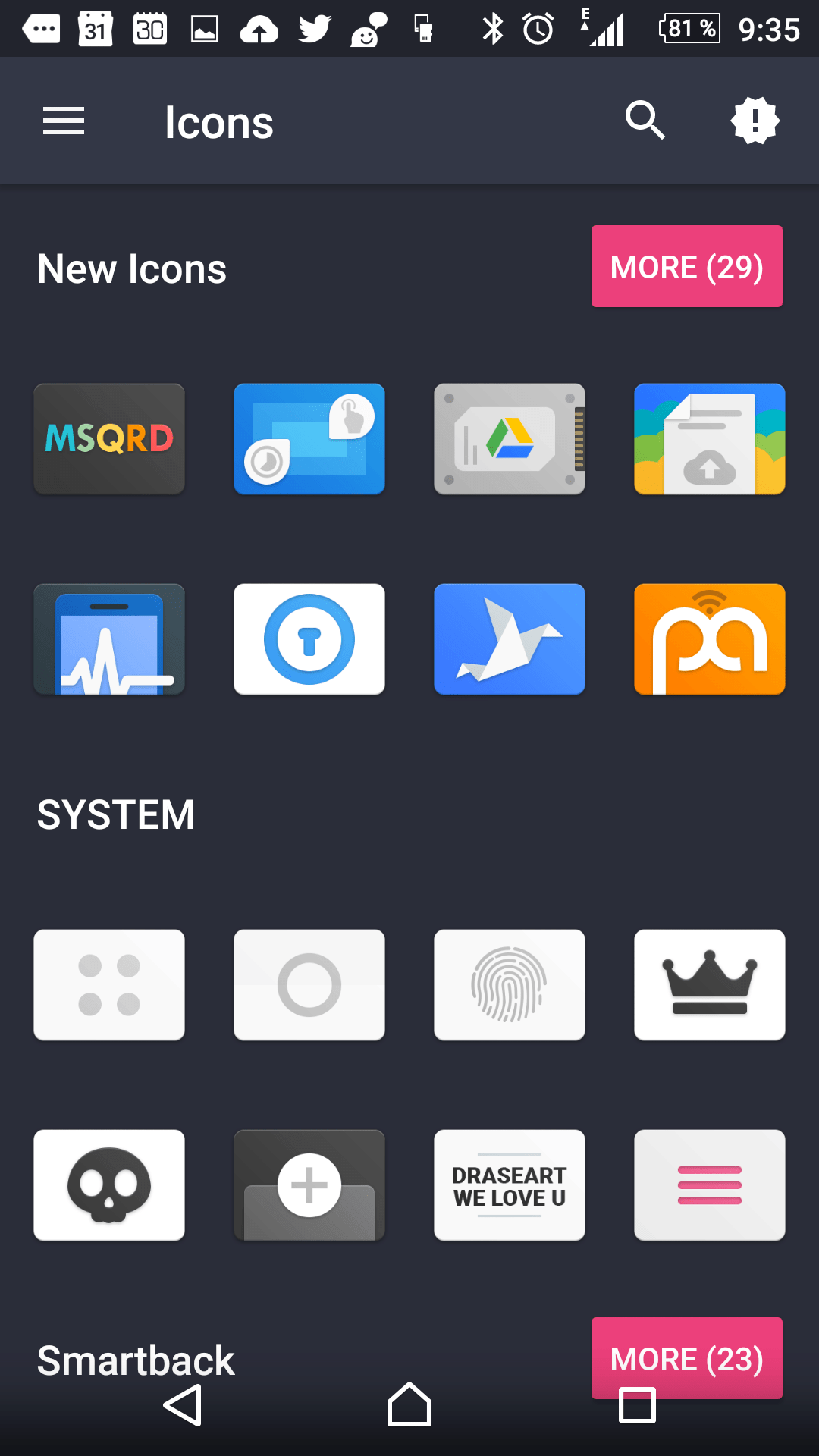Select the orange pa wifi icon
819x1456 pixels.
[710, 639]
